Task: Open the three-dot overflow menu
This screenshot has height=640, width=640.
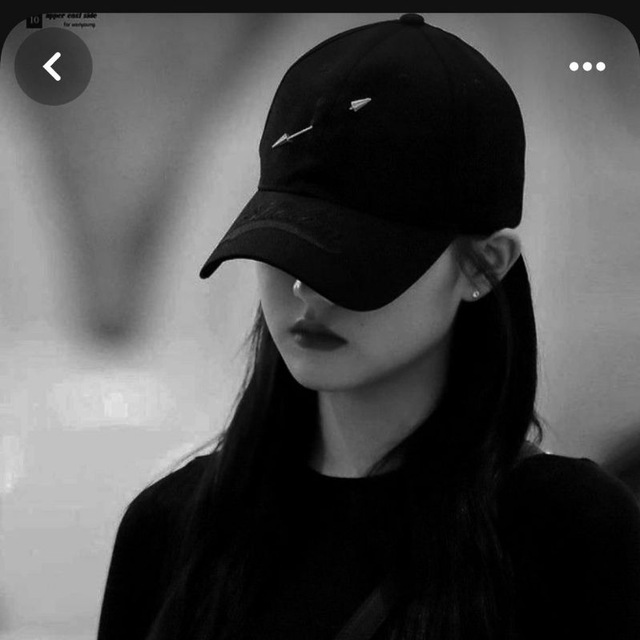Action: (587, 67)
